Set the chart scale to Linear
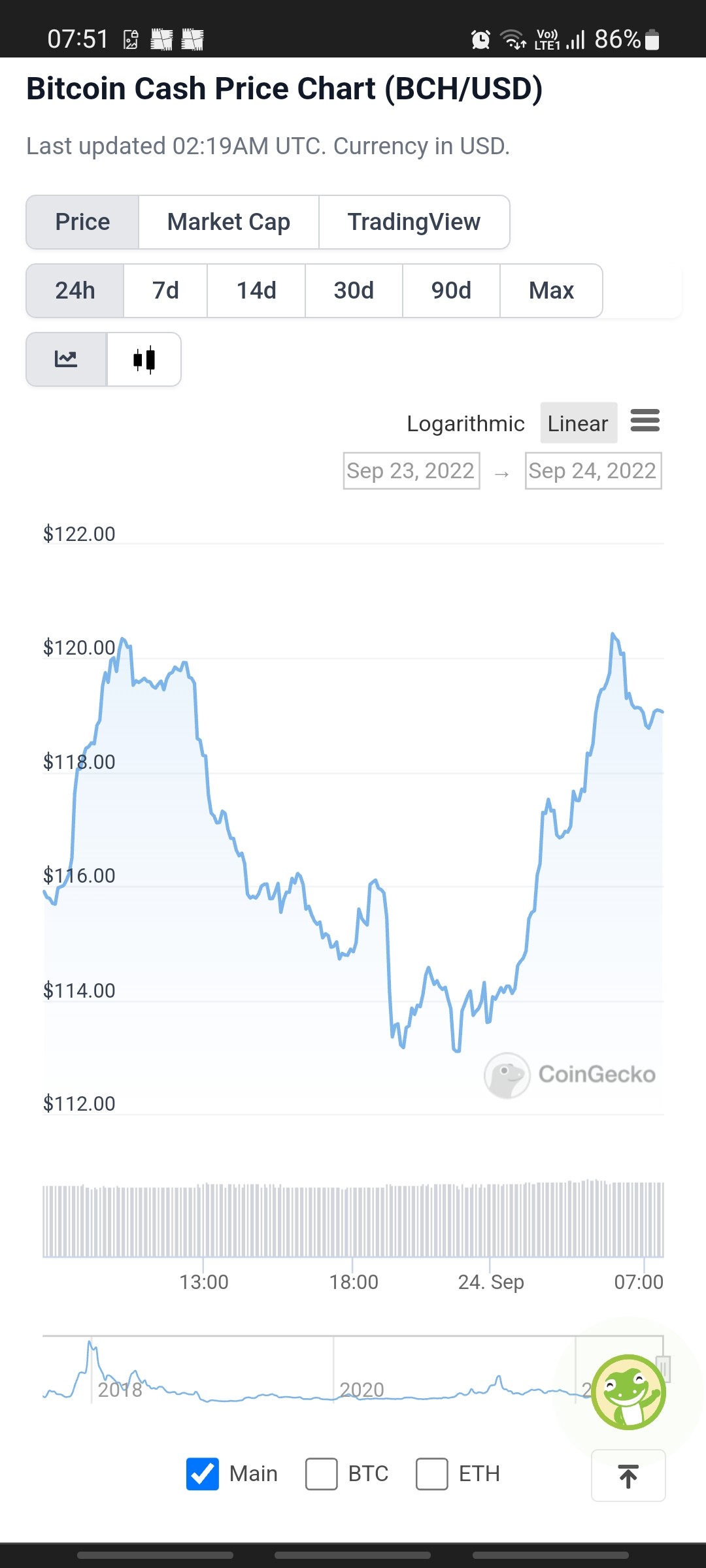 (x=579, y=423)
